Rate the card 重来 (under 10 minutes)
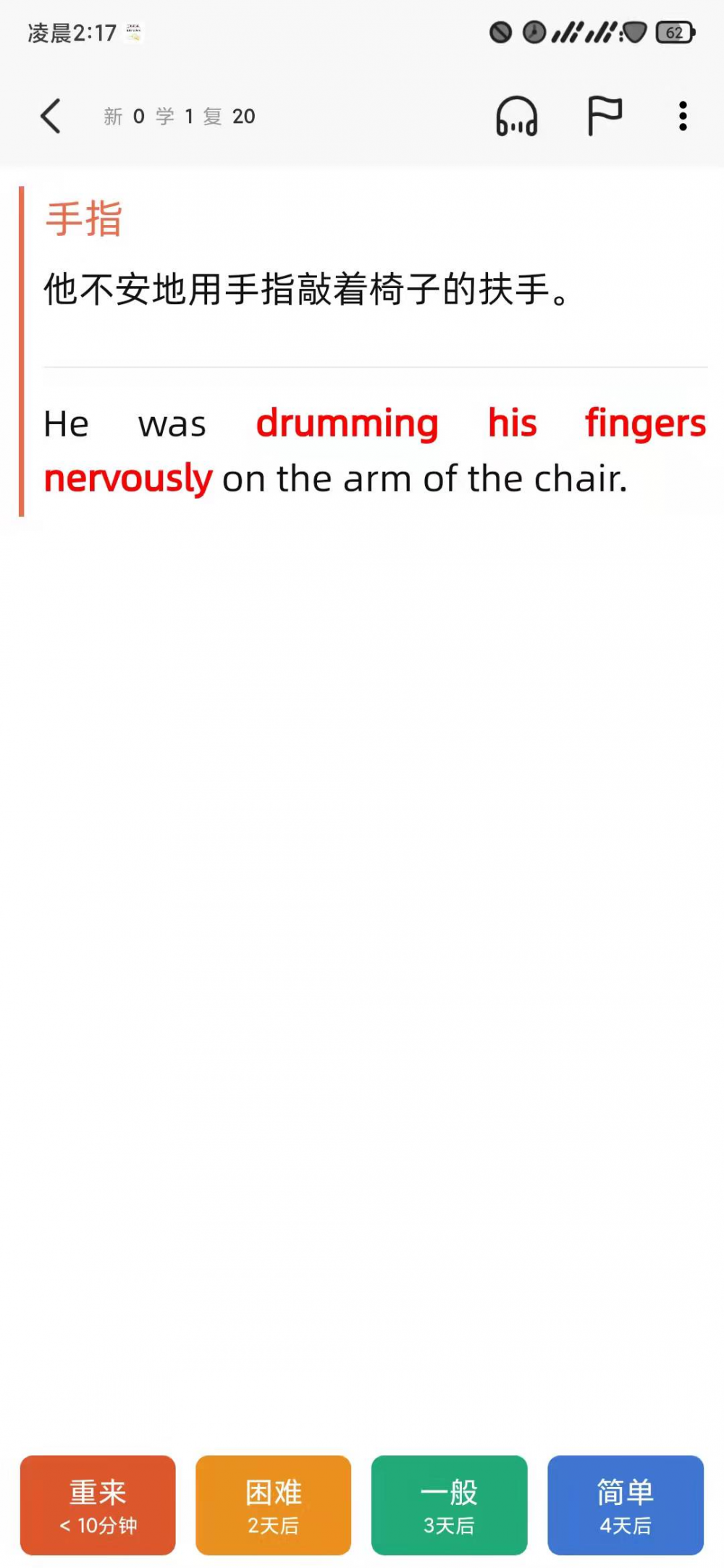 (x=98, y=1505)
